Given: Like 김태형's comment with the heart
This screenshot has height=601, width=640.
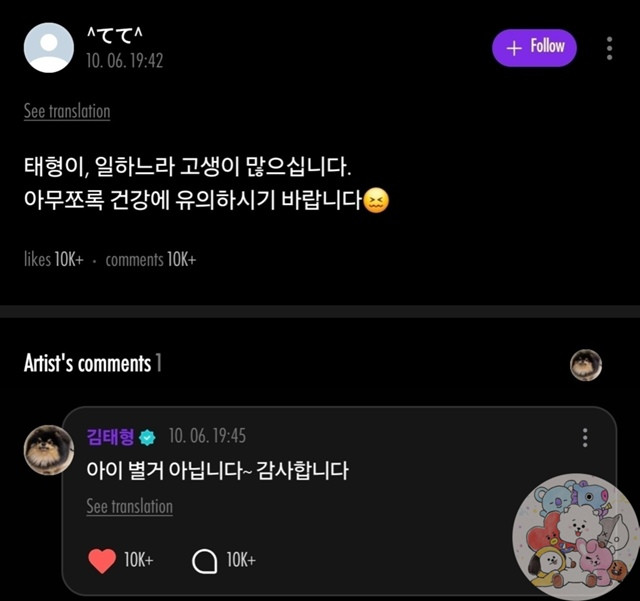Looking at the screenshot, I should tap(102, 560).
